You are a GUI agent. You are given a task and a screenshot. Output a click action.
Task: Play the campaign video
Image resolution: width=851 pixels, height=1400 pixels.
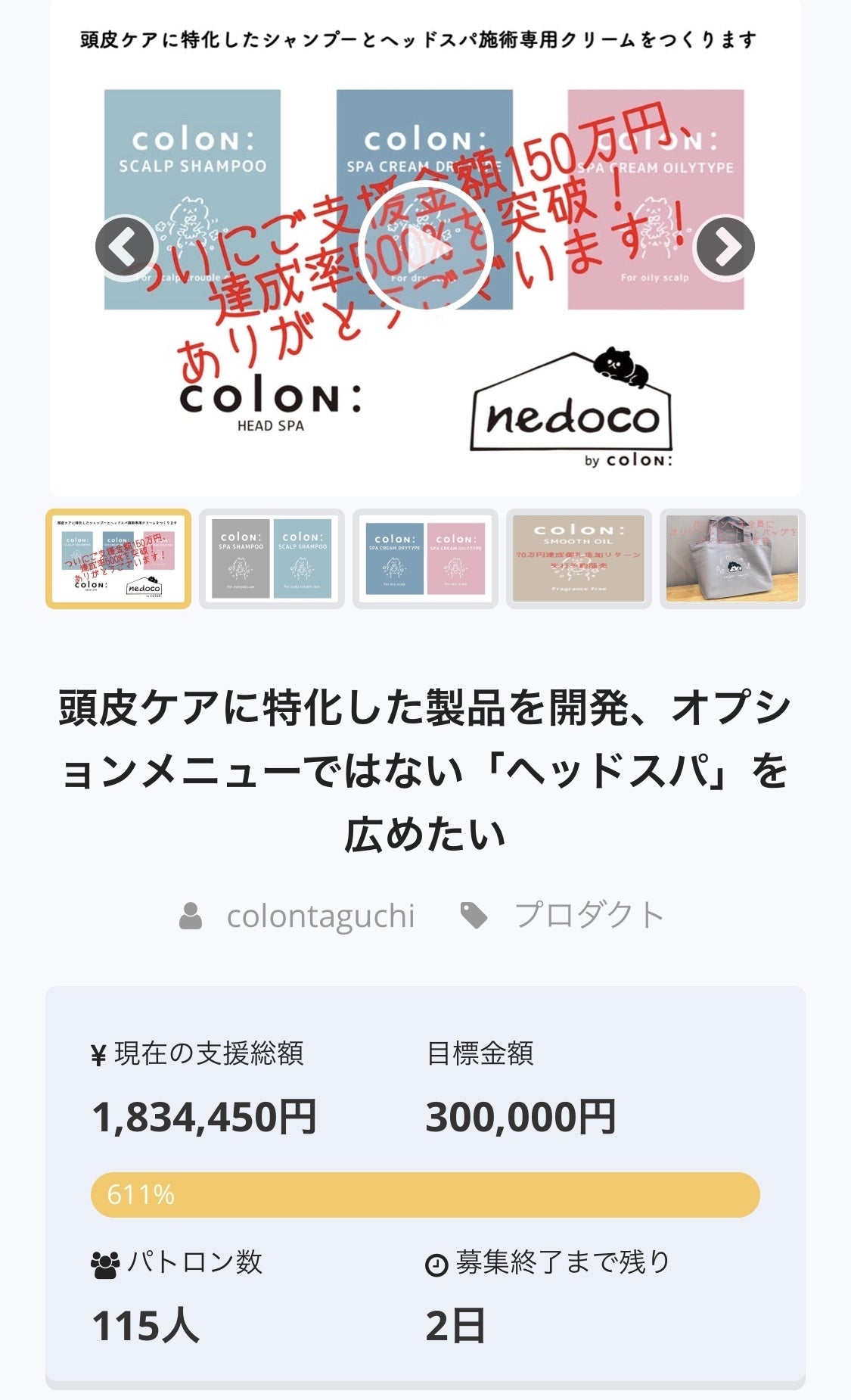point(426,247)
